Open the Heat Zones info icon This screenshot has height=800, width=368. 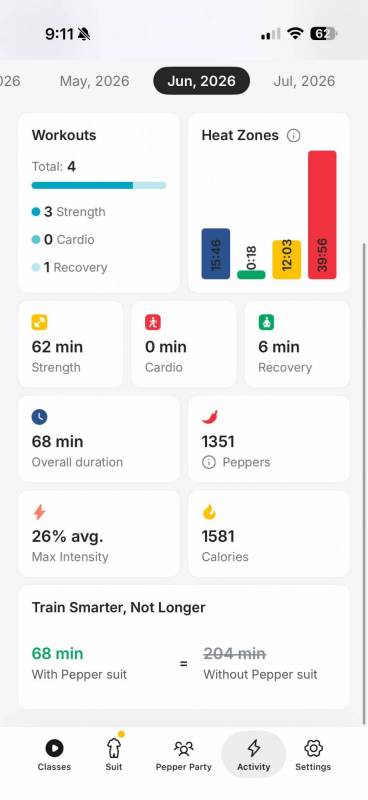(293, 136)
